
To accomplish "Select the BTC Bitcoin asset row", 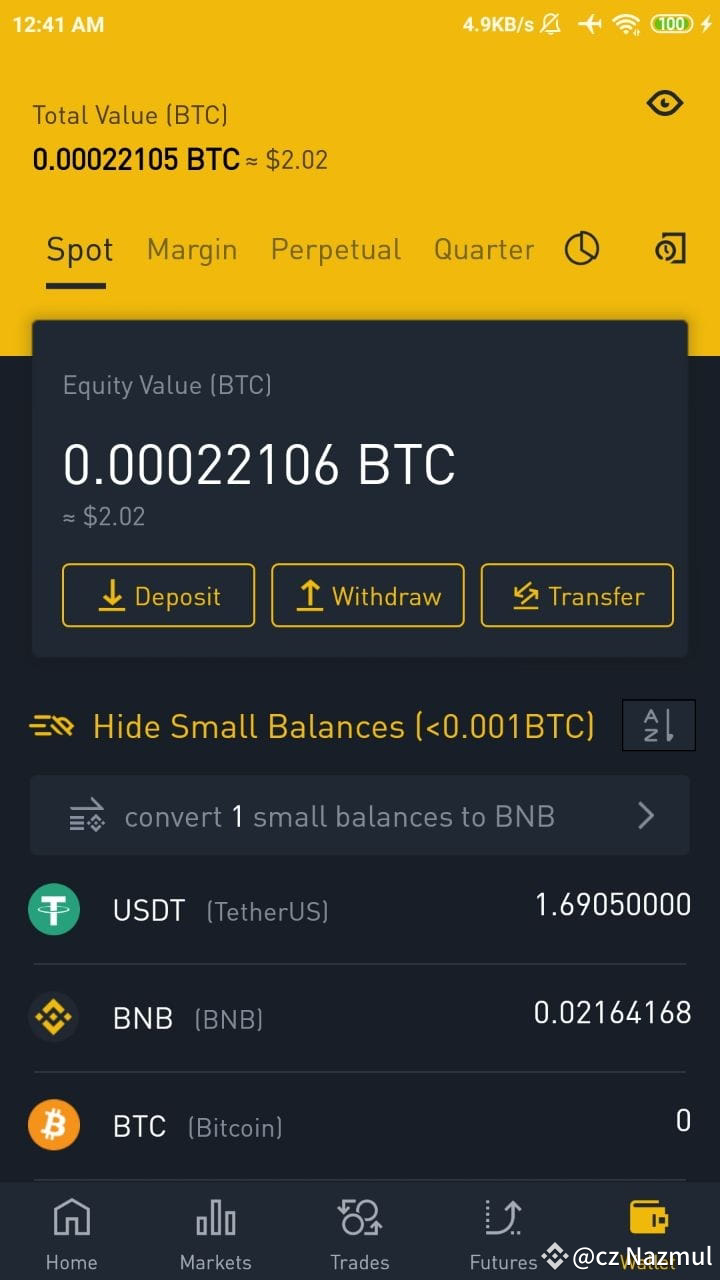I will point(360,1125).
